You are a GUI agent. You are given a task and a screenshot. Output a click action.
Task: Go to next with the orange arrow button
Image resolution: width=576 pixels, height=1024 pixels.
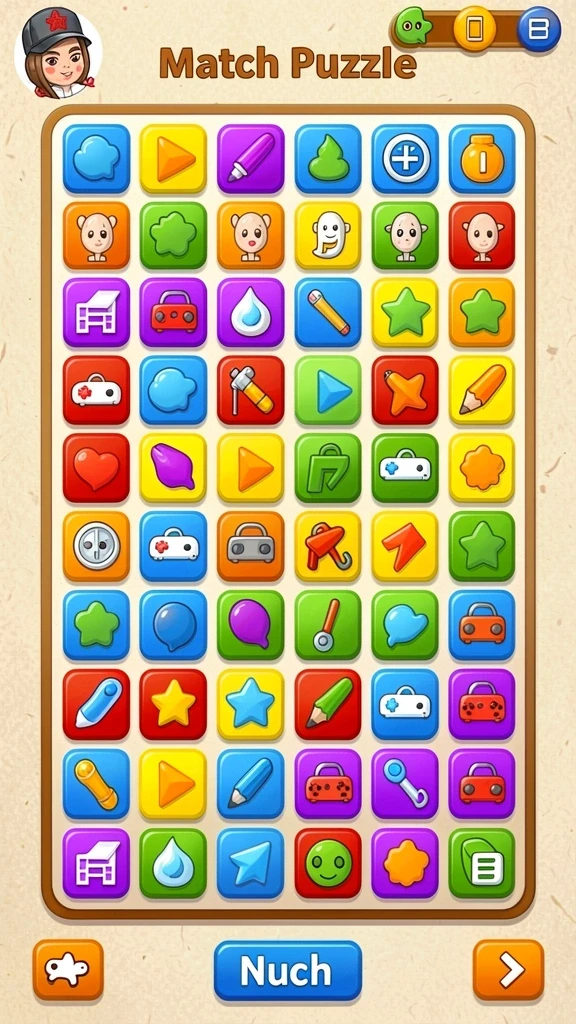(x=508, y=970)
